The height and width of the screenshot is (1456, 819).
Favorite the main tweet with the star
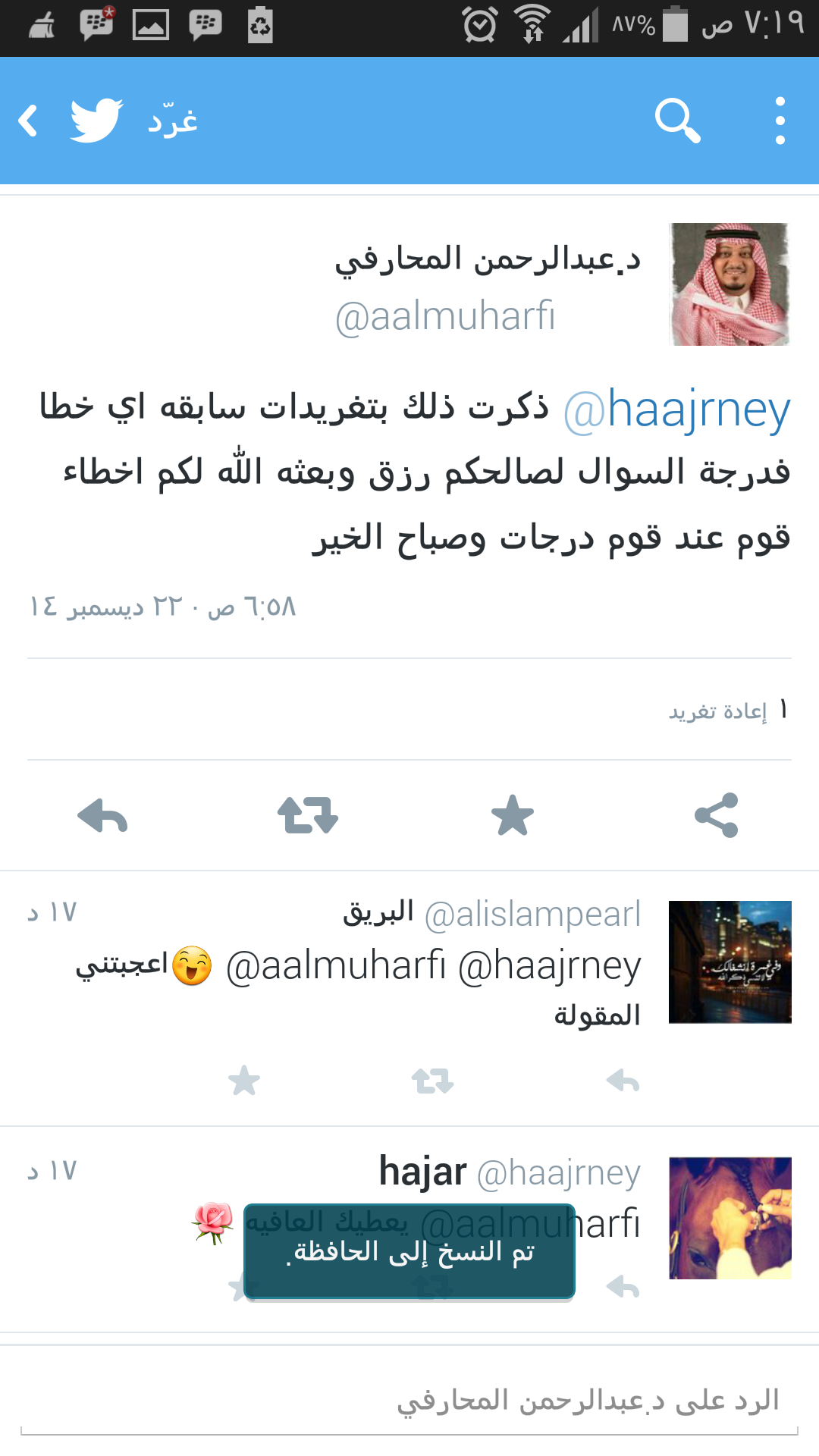pos(513,815)
